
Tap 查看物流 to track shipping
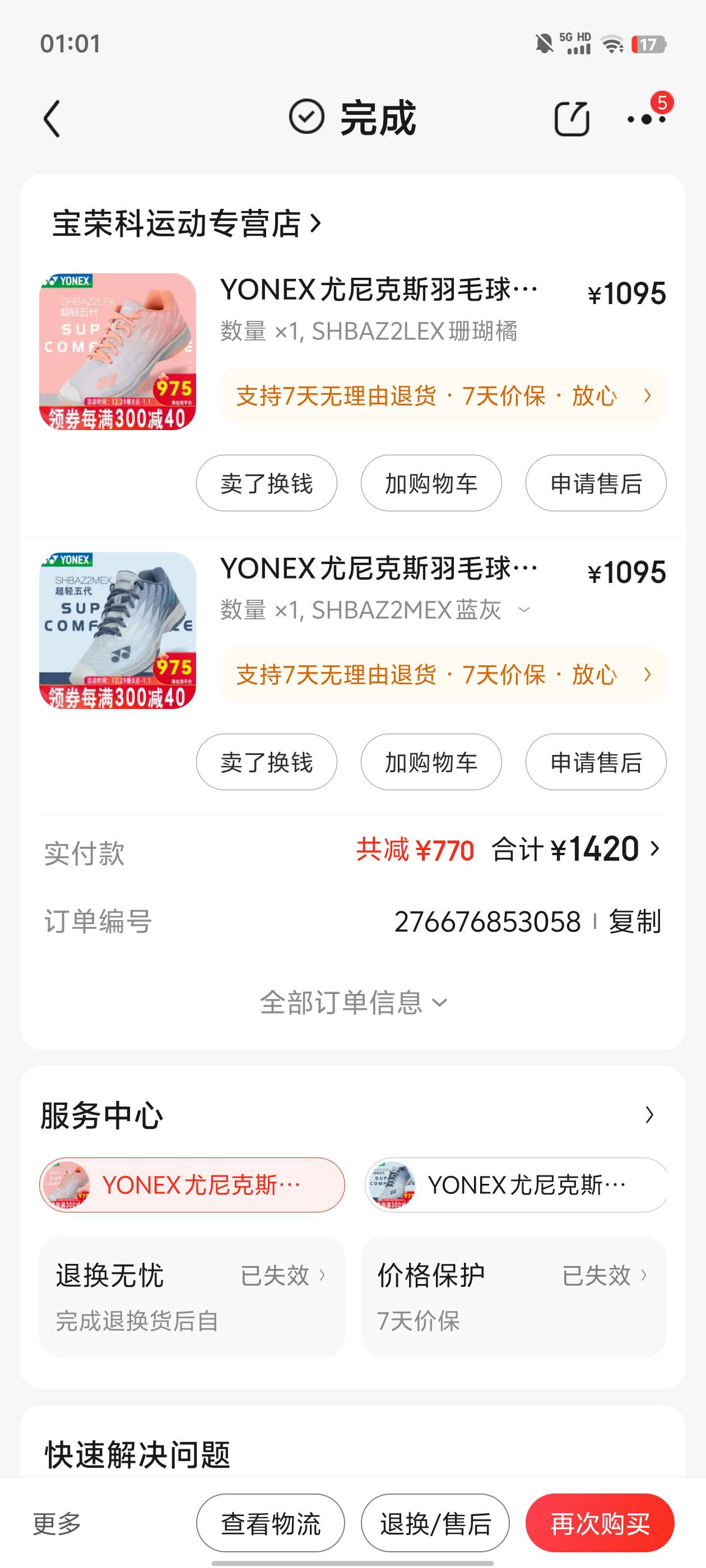pos(270,1523)
